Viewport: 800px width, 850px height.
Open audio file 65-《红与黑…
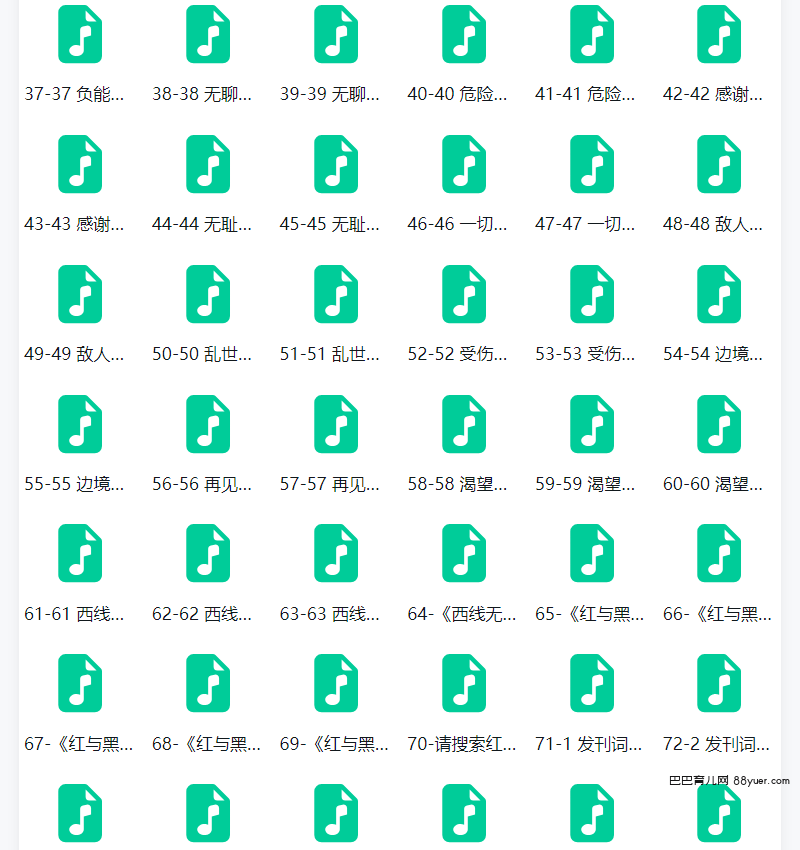[592, 554]
